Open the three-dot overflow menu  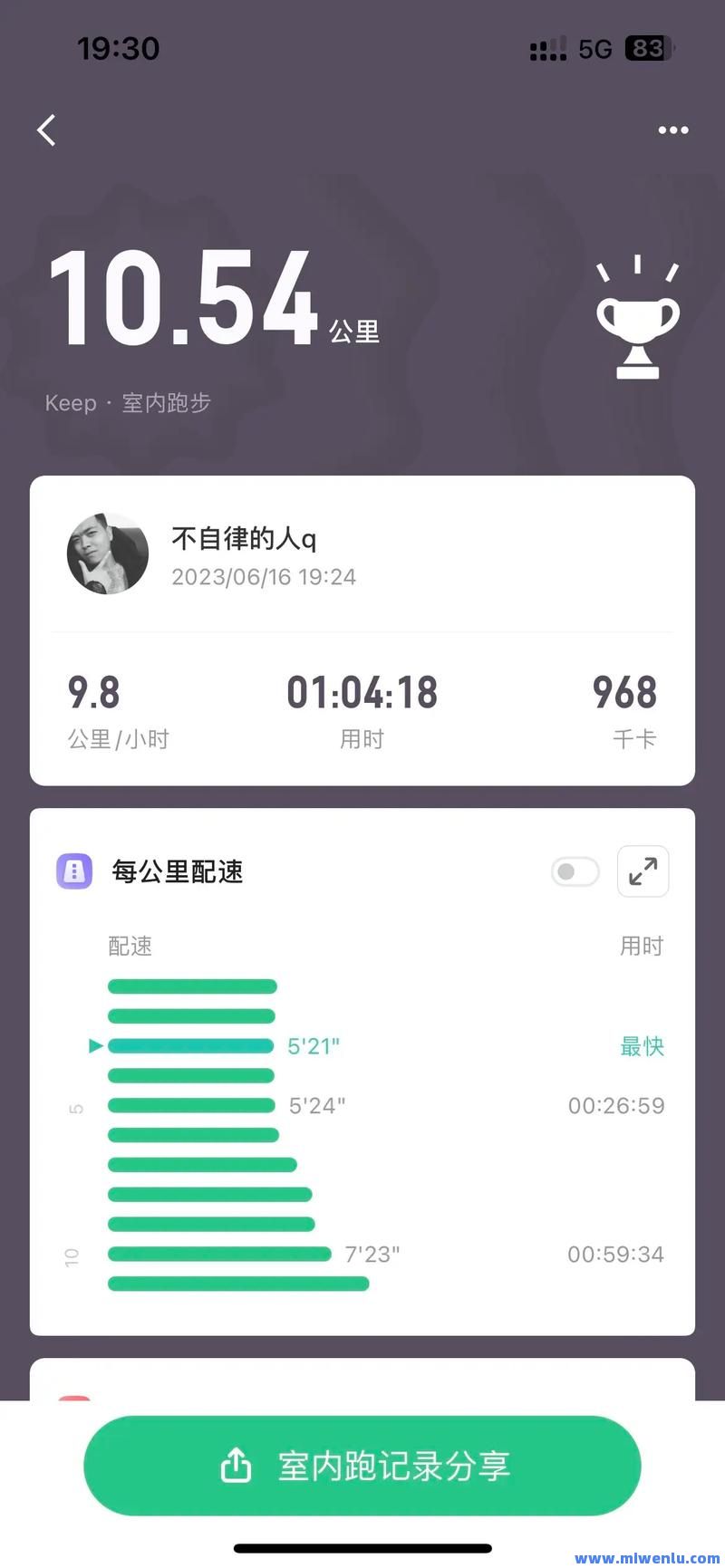[672, 130]
